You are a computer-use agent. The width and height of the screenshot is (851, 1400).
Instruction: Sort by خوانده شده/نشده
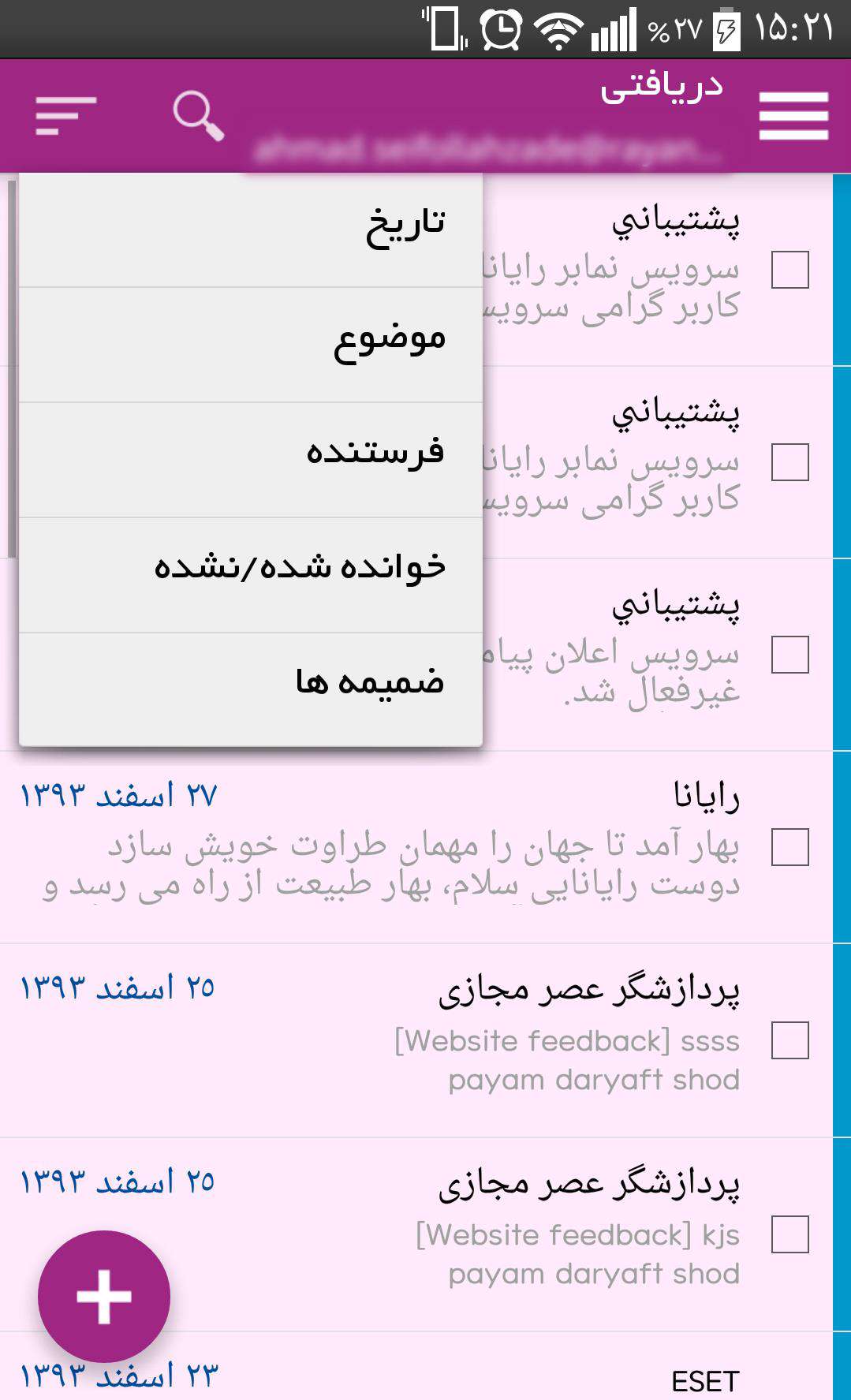[x=251, y=575]
